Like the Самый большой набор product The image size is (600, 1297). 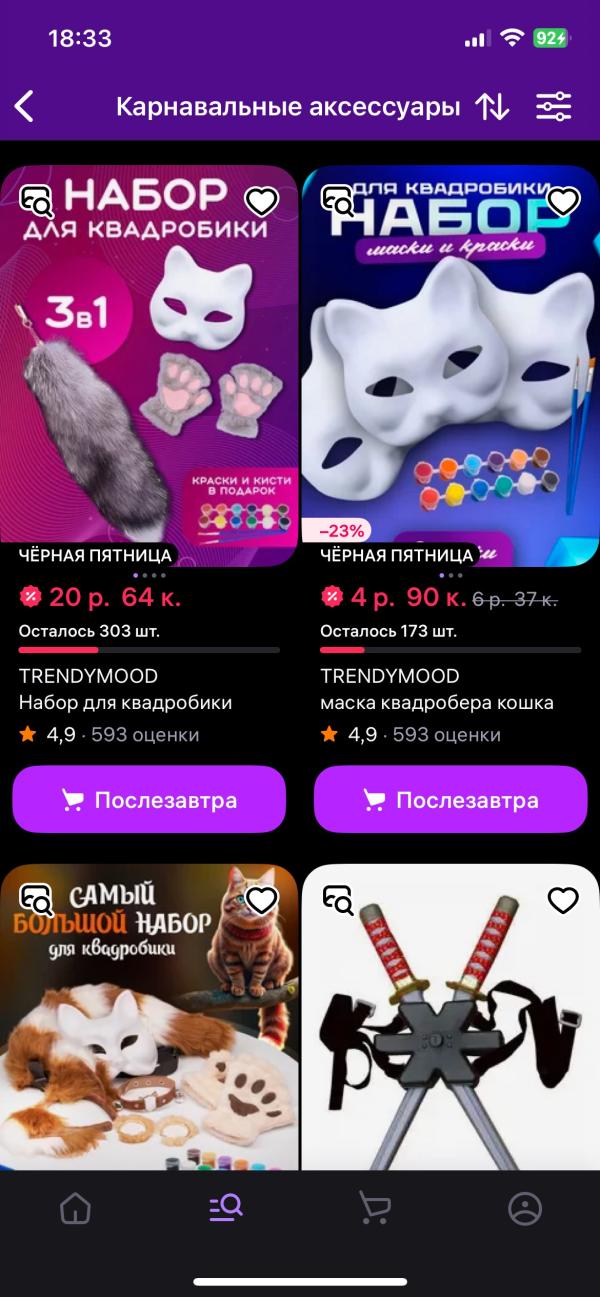coord(261,901)
